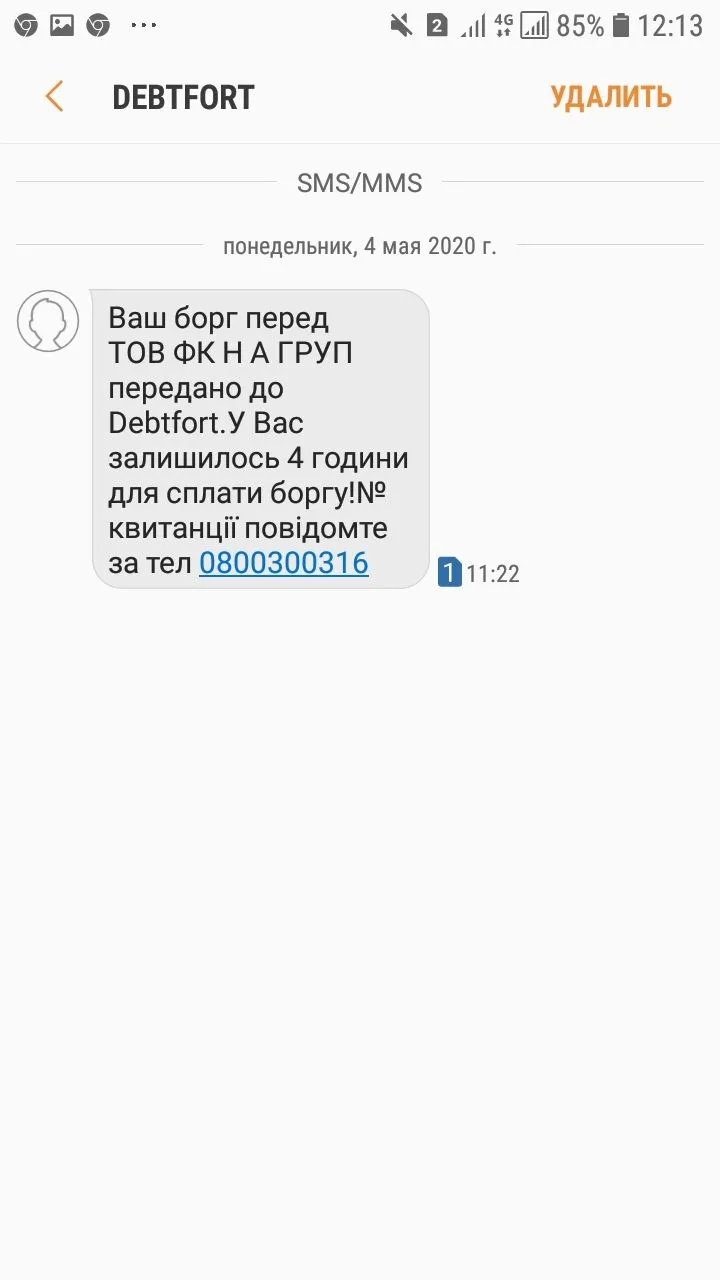
Task: Tap the УДАЛИТЬ button
Action: click(x=610, y=97)
